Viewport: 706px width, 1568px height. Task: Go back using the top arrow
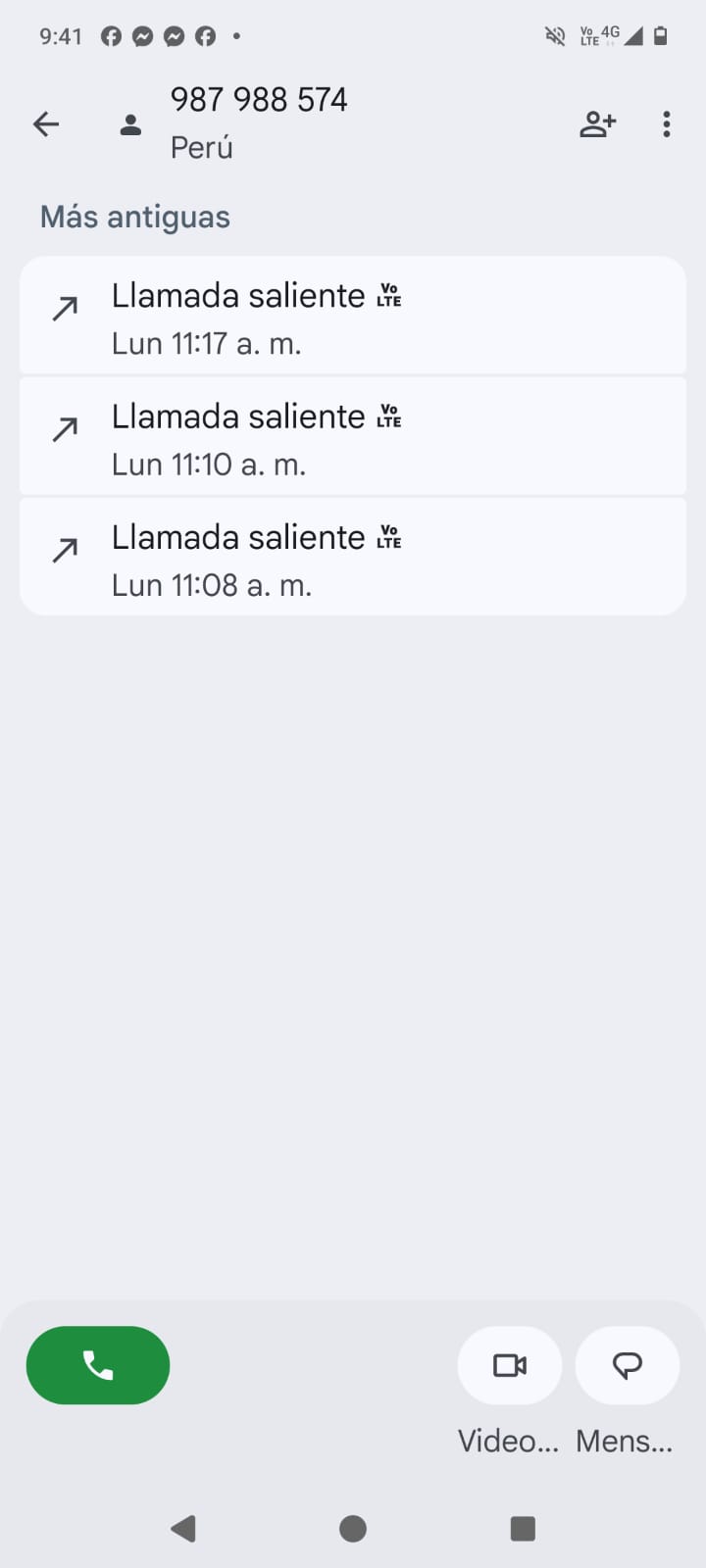pyautogui.click(x=46, y=124)
